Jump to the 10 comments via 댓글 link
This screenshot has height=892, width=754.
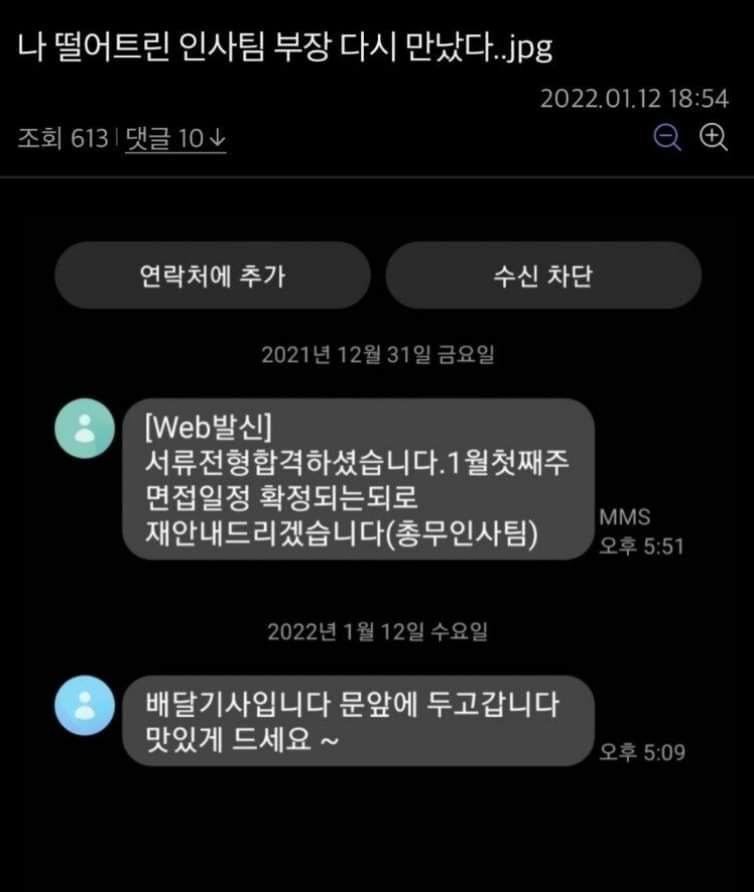point(176,138)
